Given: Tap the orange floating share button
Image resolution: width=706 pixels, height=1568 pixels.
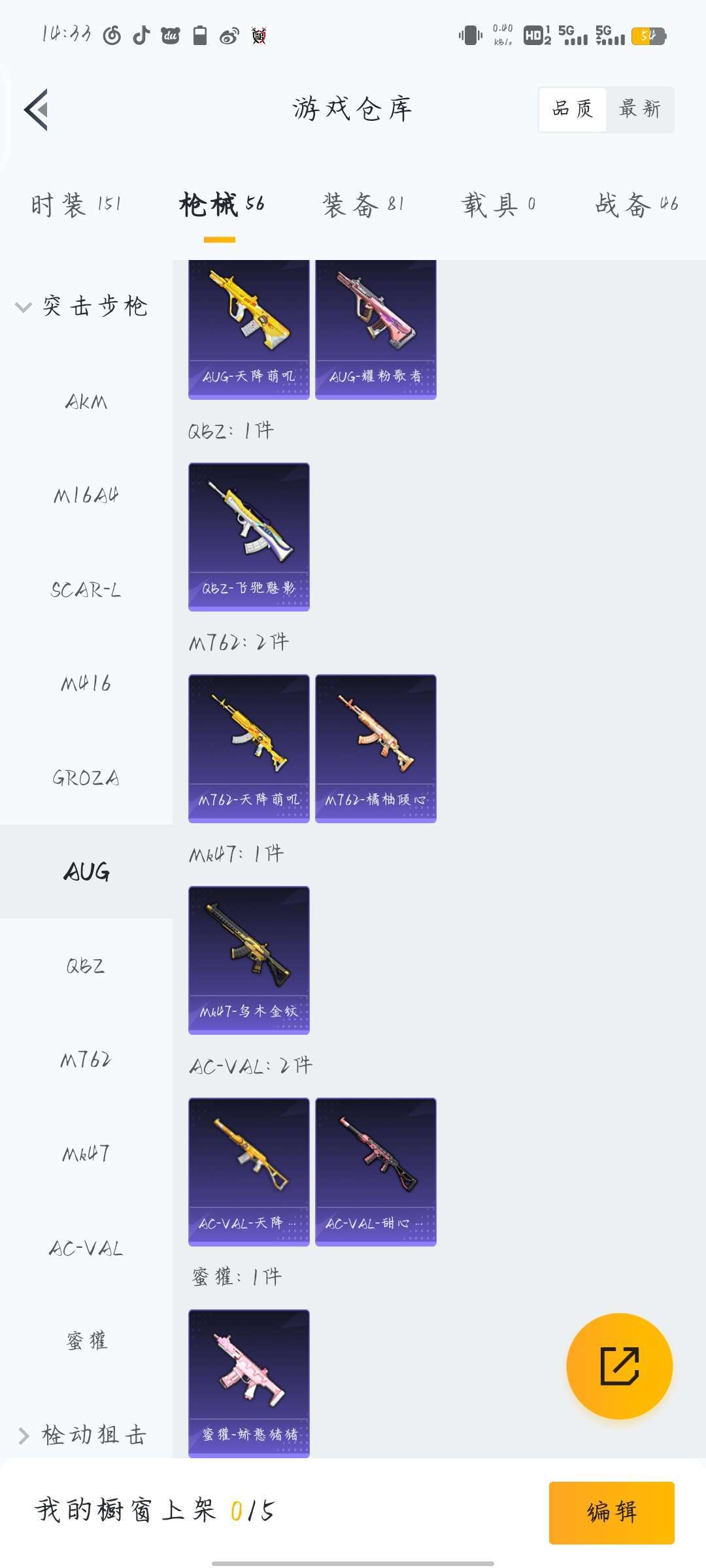Looking at the screenshot, I should (619, 1365).
